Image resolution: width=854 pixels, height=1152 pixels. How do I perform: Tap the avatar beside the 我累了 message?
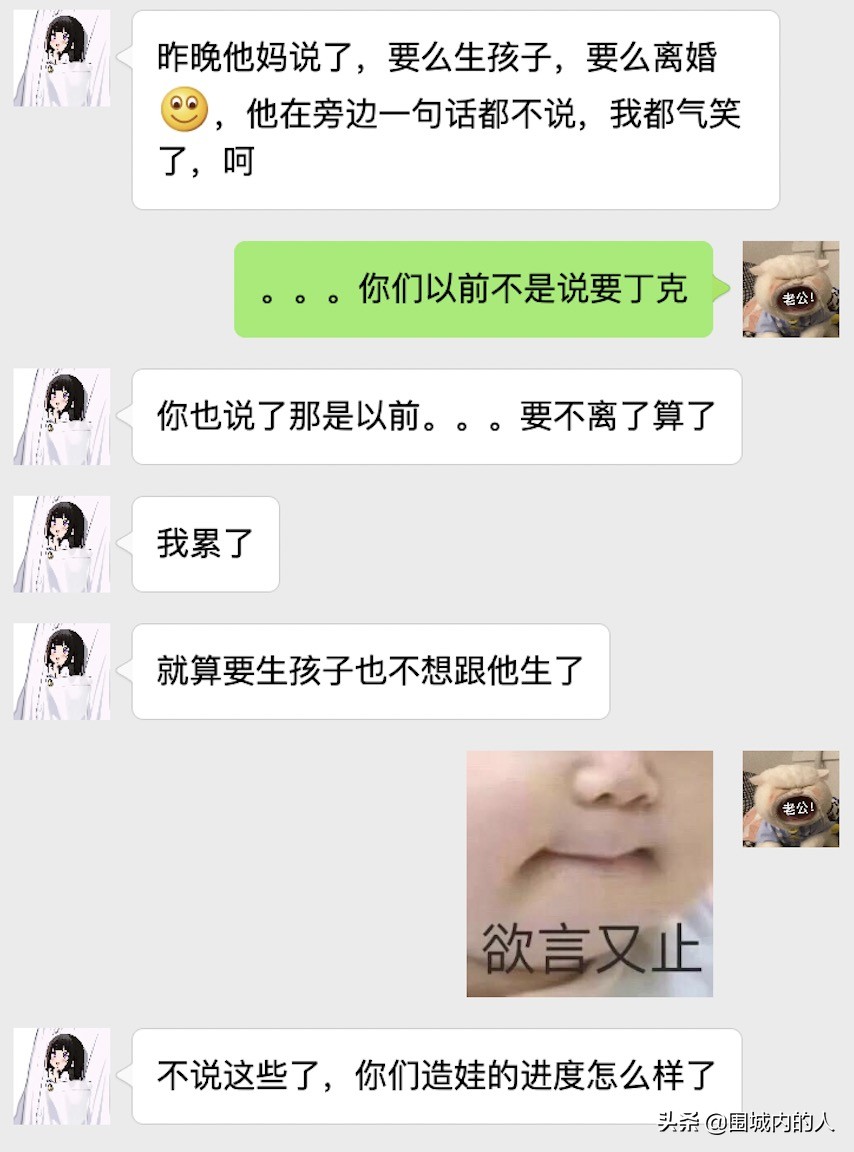[62, 544]
